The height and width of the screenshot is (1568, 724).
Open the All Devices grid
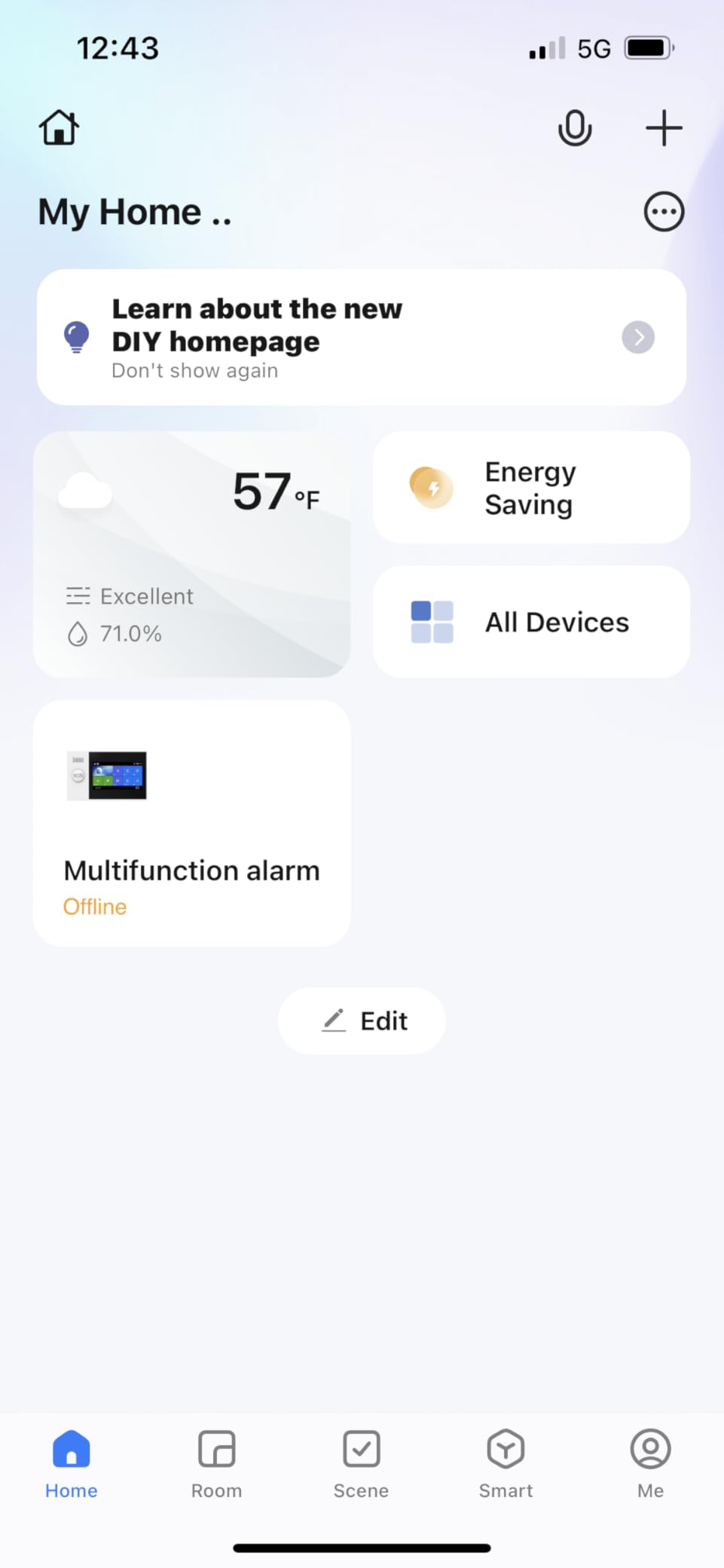click(x=530, y=622)
